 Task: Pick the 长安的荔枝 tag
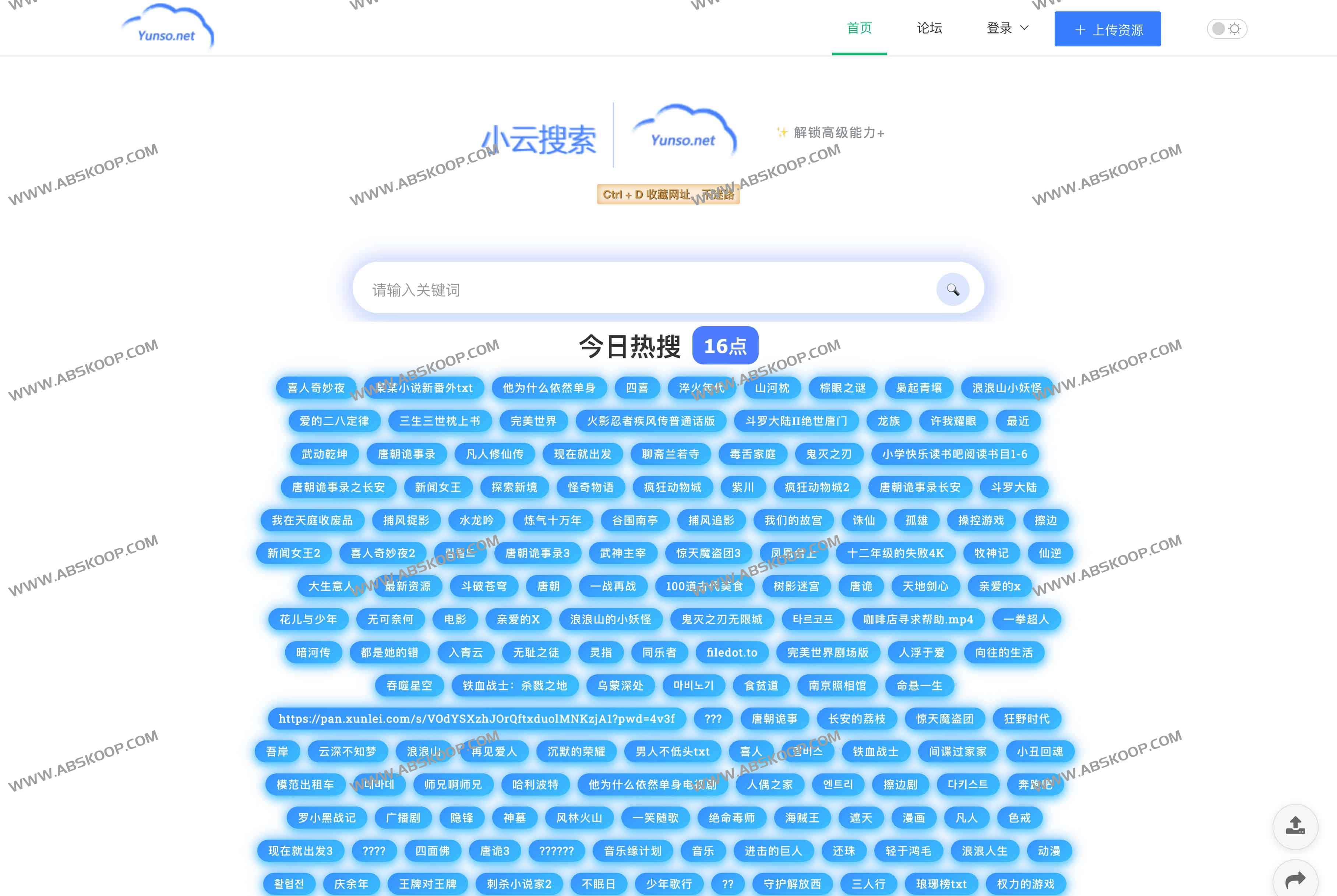(856, 719)
